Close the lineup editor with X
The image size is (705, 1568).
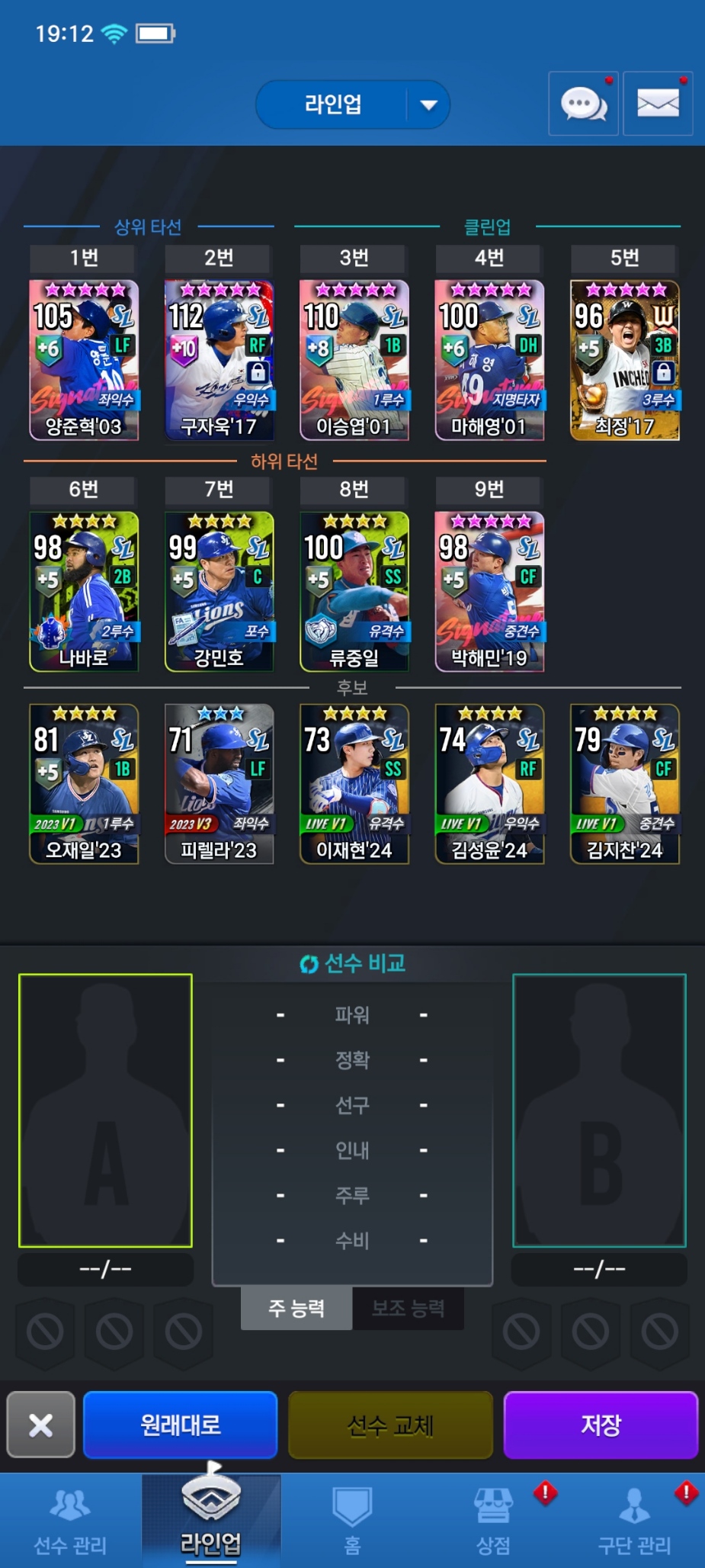click(41, 1425)
